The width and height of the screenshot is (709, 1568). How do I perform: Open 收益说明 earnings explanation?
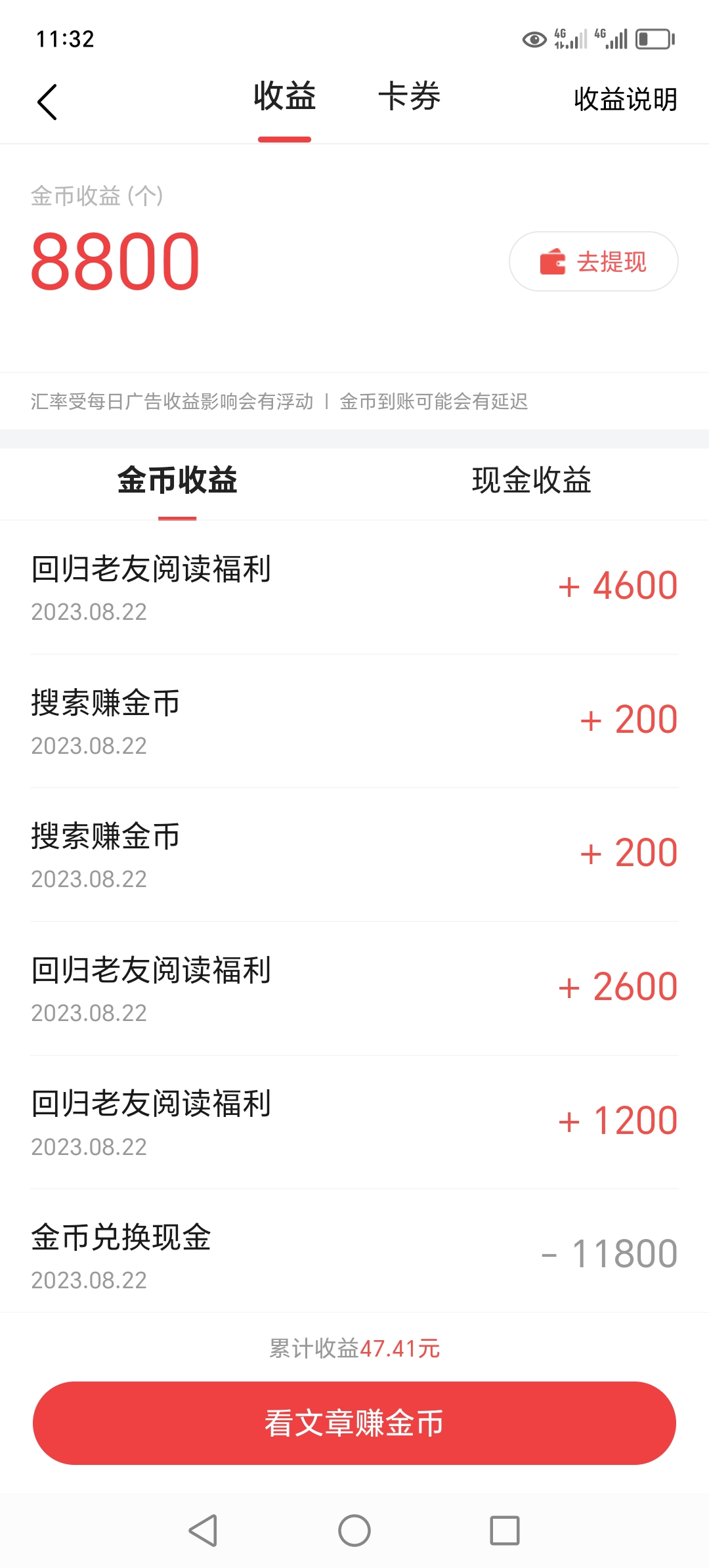click(x=625, y=100)
